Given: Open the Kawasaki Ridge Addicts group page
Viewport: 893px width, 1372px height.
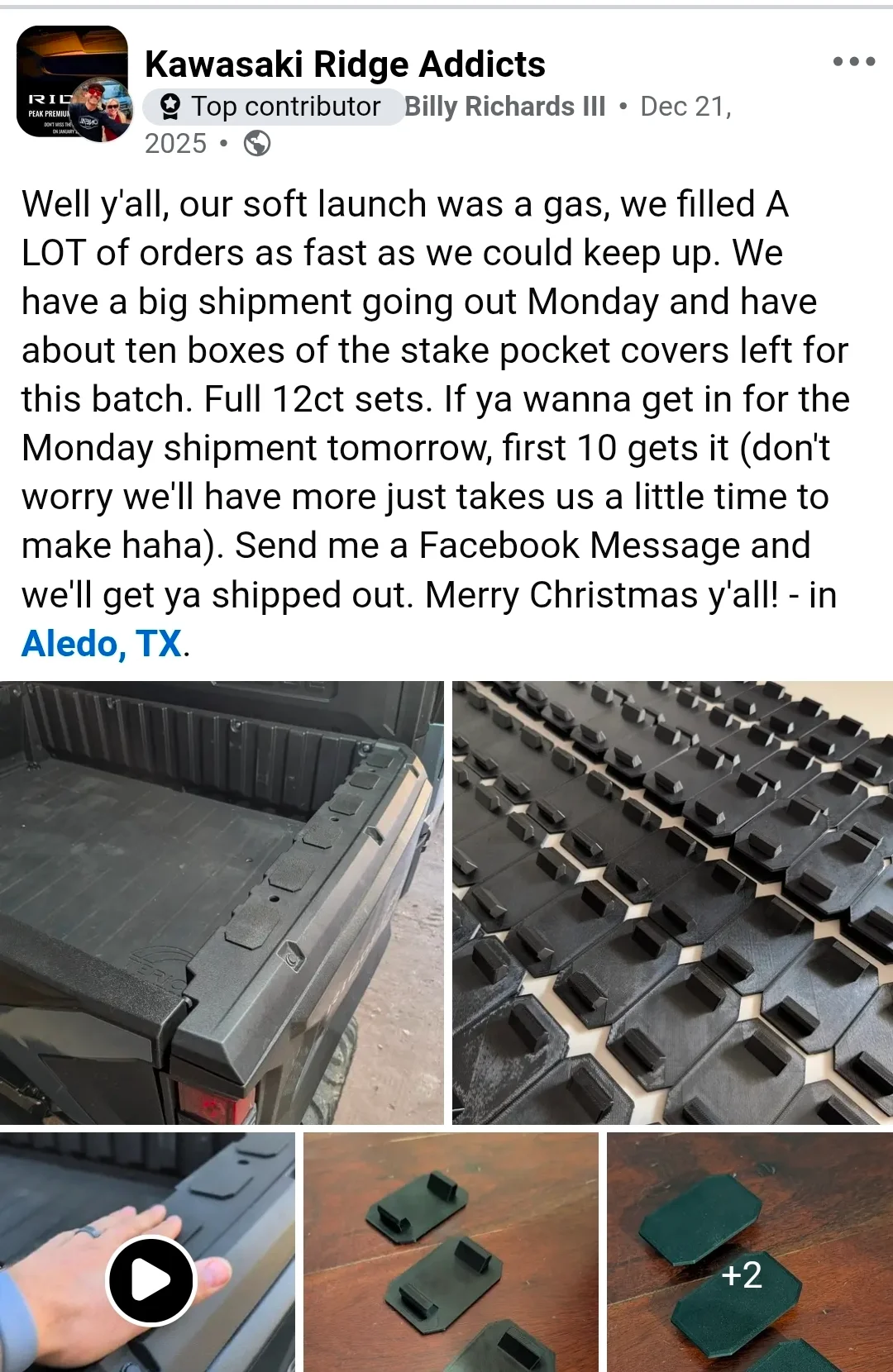Looking at the screenshot, I should point(345,64).
